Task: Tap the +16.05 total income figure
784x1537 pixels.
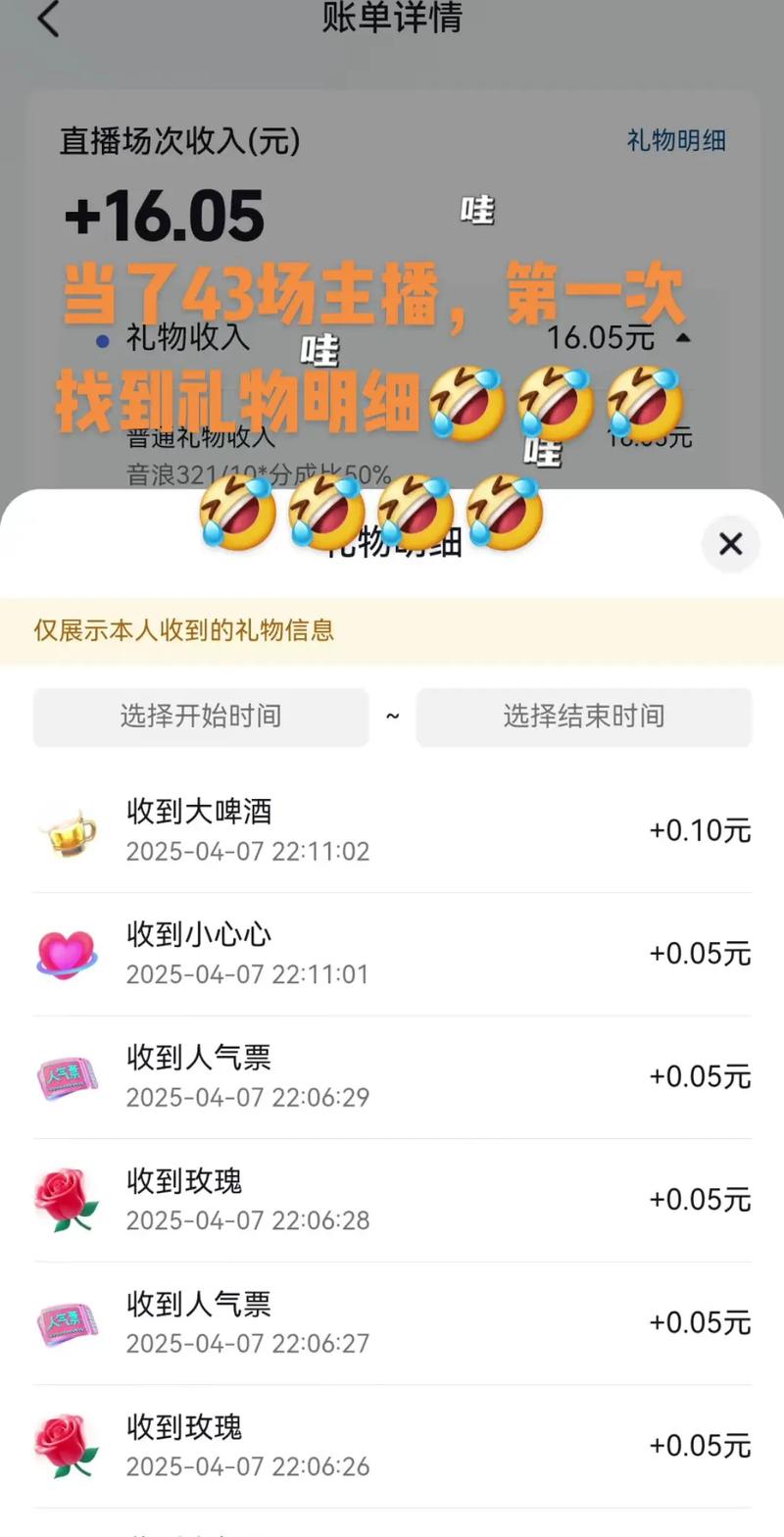Action: [x=164, y=216]
